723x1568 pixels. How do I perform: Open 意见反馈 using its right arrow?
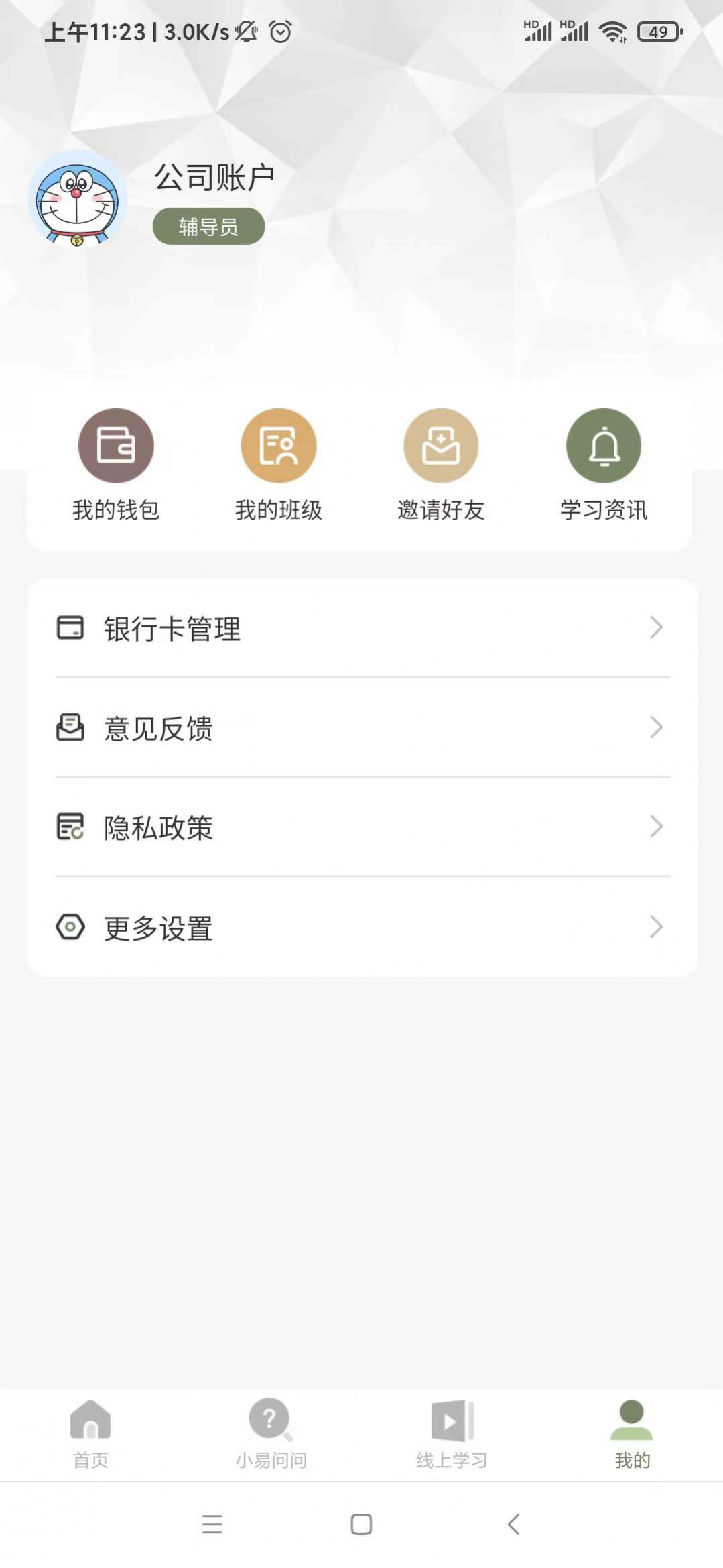tap(655, 727)
